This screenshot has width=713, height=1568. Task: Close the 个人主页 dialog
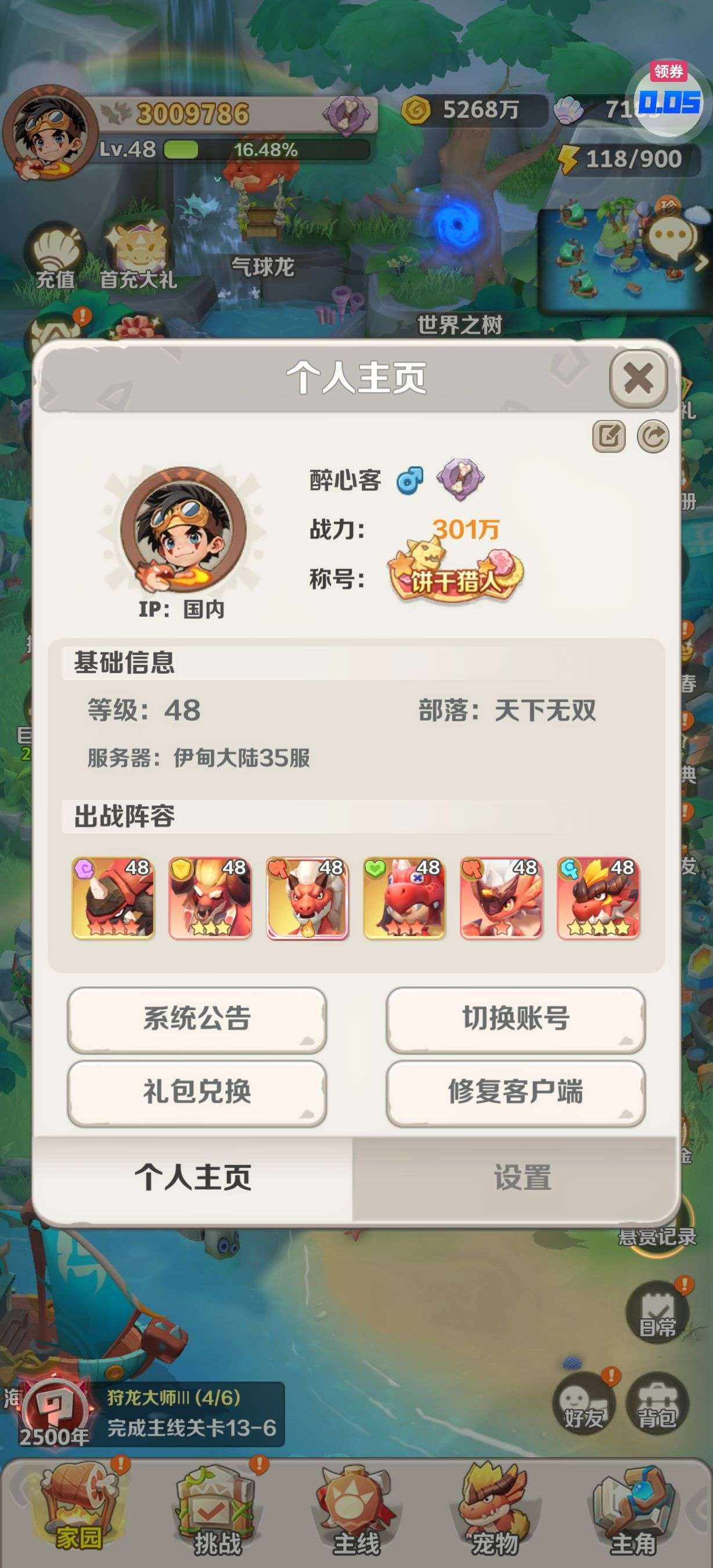click(638, 378)
